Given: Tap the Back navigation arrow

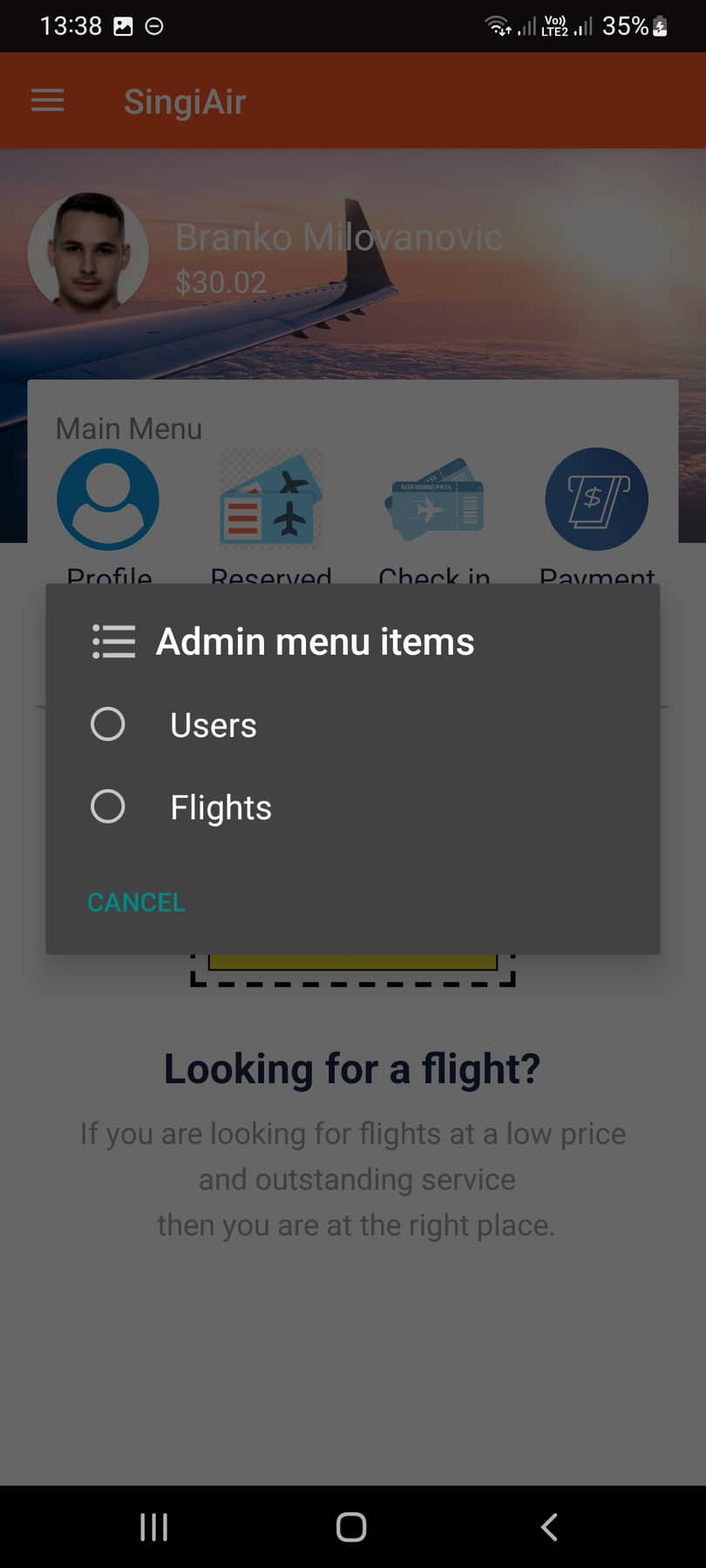Looking at the screenshot, I should [x=548, y=1526].
